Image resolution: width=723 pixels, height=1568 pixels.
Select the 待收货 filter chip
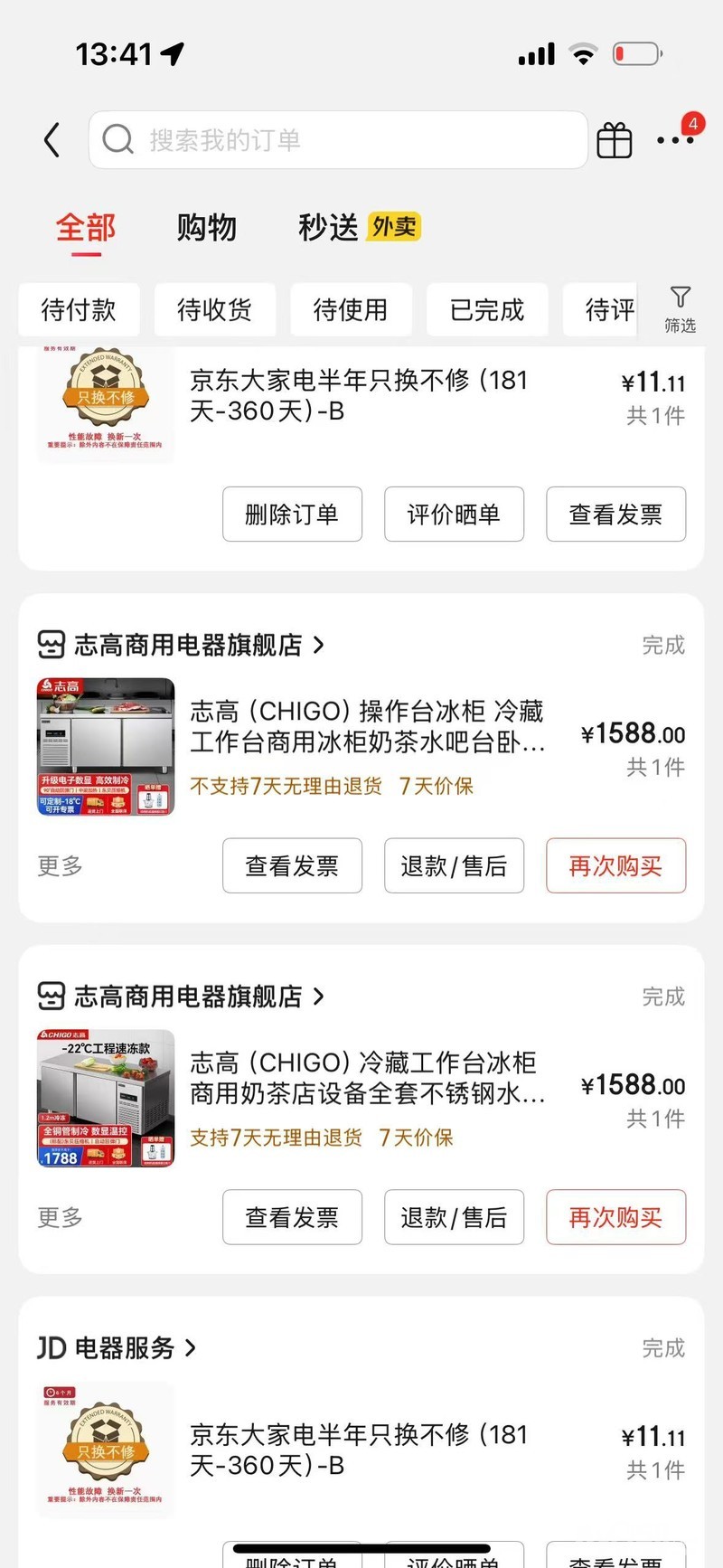click(x=214, y=310)
